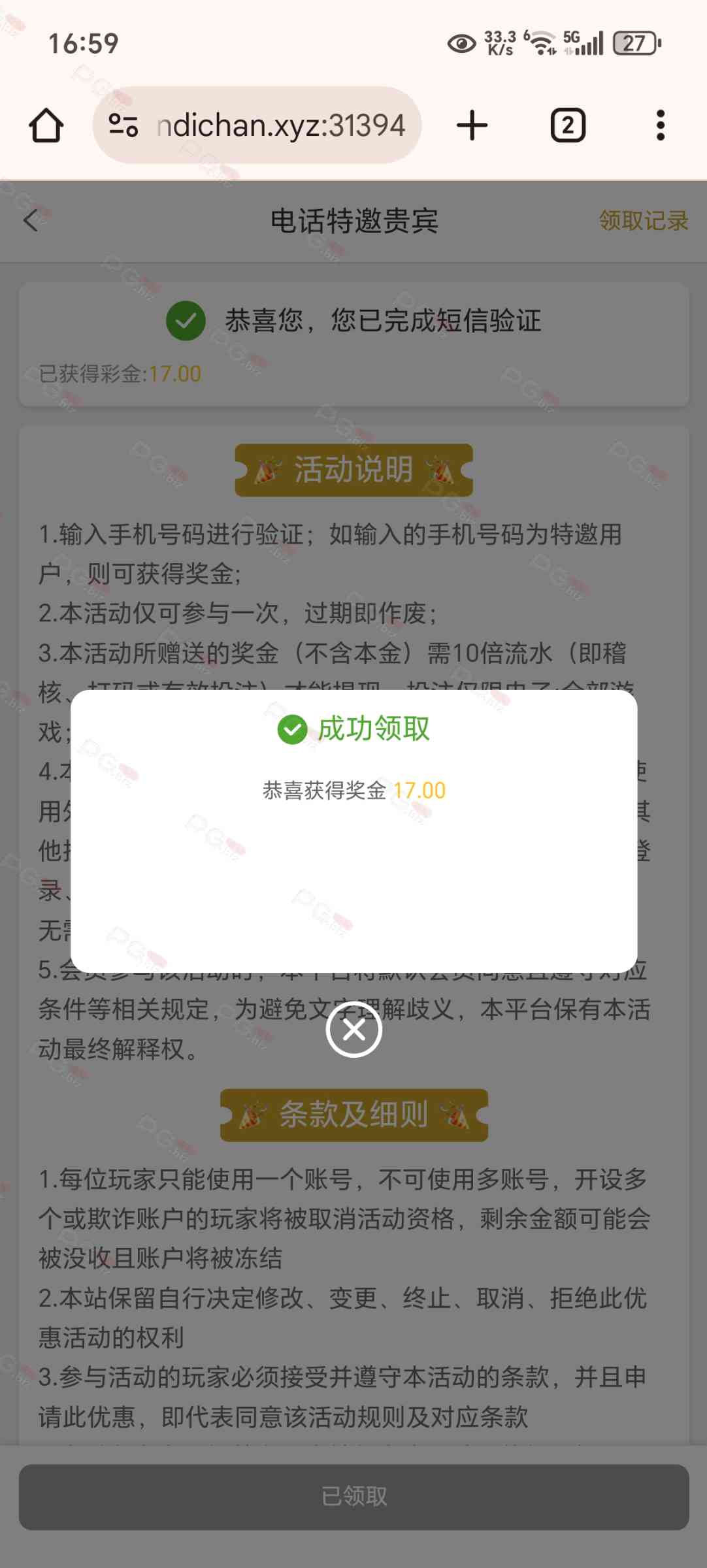Open the browser overflow menu
707x1568 pixels.
click(660, 125)
